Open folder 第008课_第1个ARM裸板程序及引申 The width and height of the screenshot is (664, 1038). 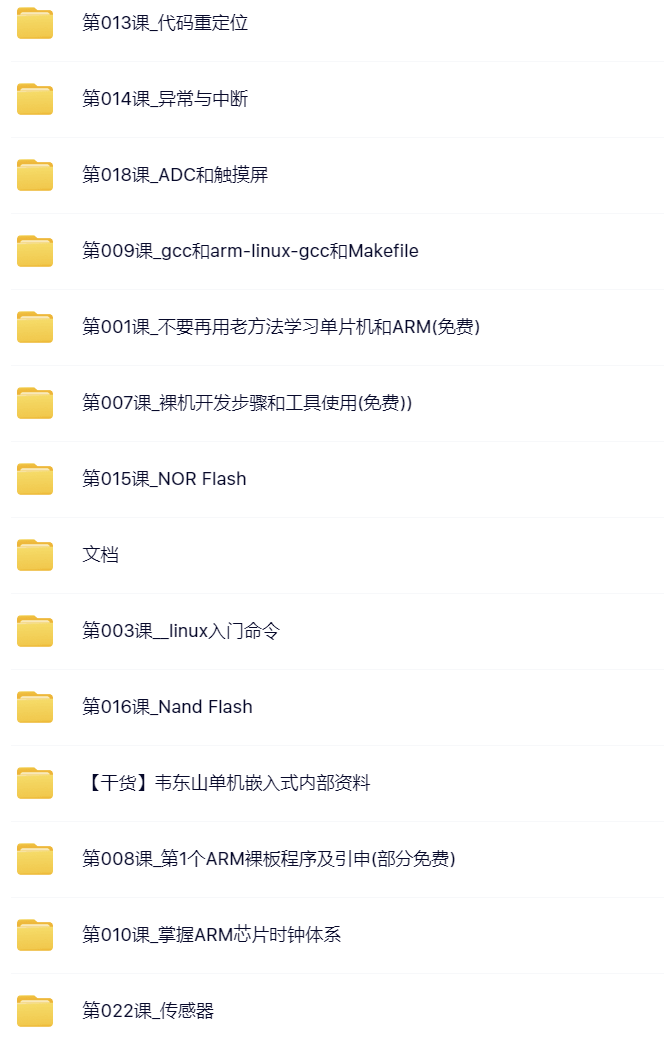pos(268,859)
